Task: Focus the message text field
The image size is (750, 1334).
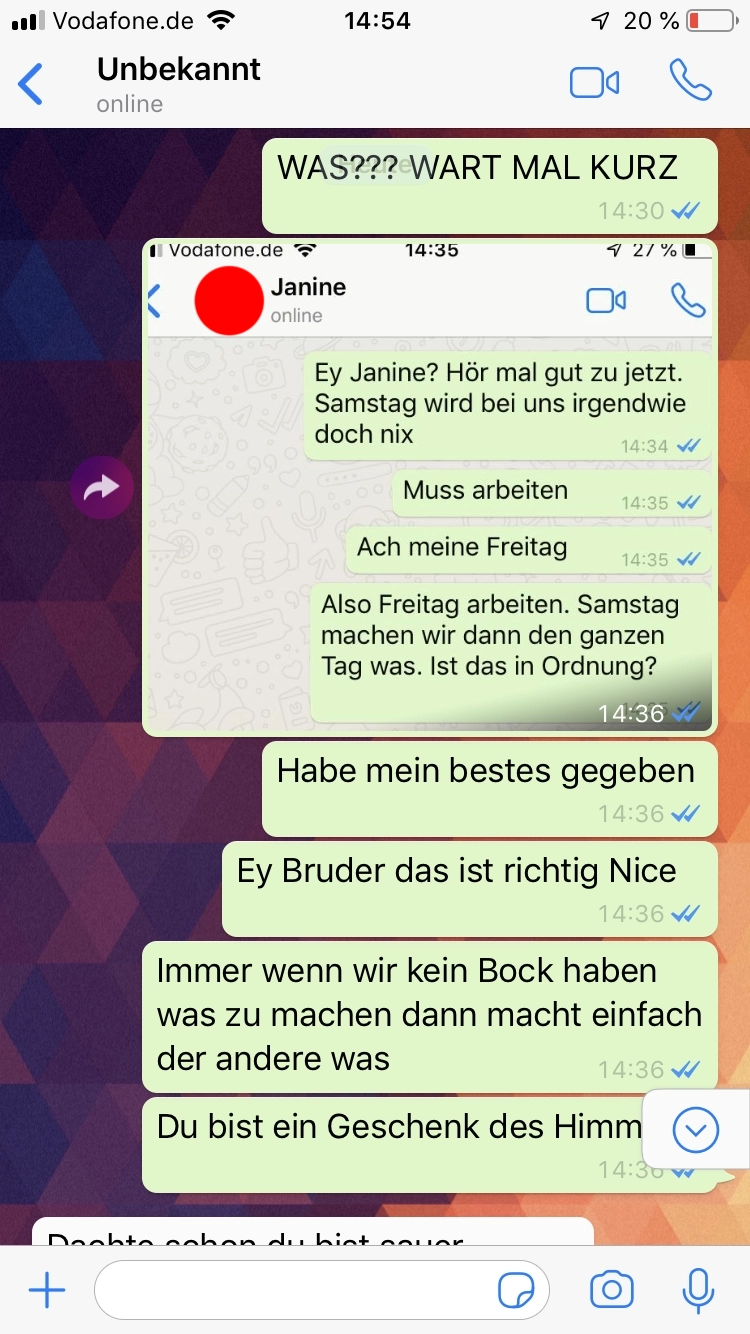Action: pos(295,1291)
